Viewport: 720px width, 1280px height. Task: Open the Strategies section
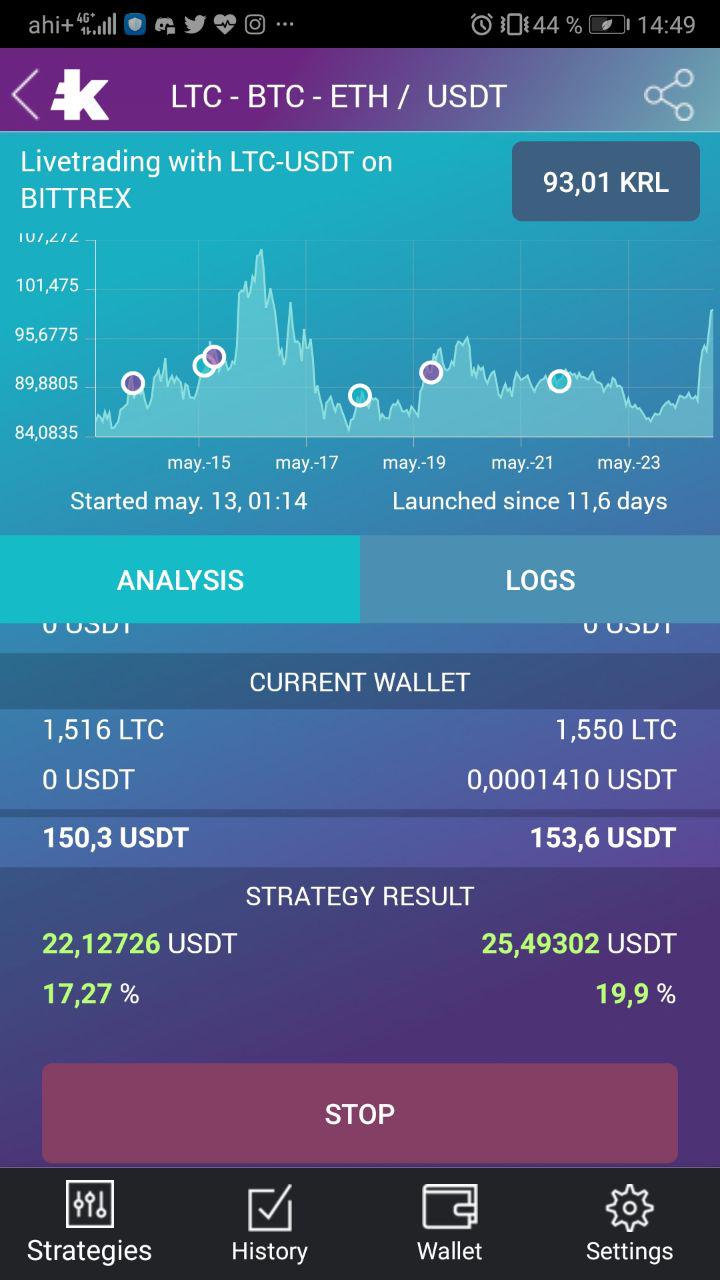(90, 1223)
